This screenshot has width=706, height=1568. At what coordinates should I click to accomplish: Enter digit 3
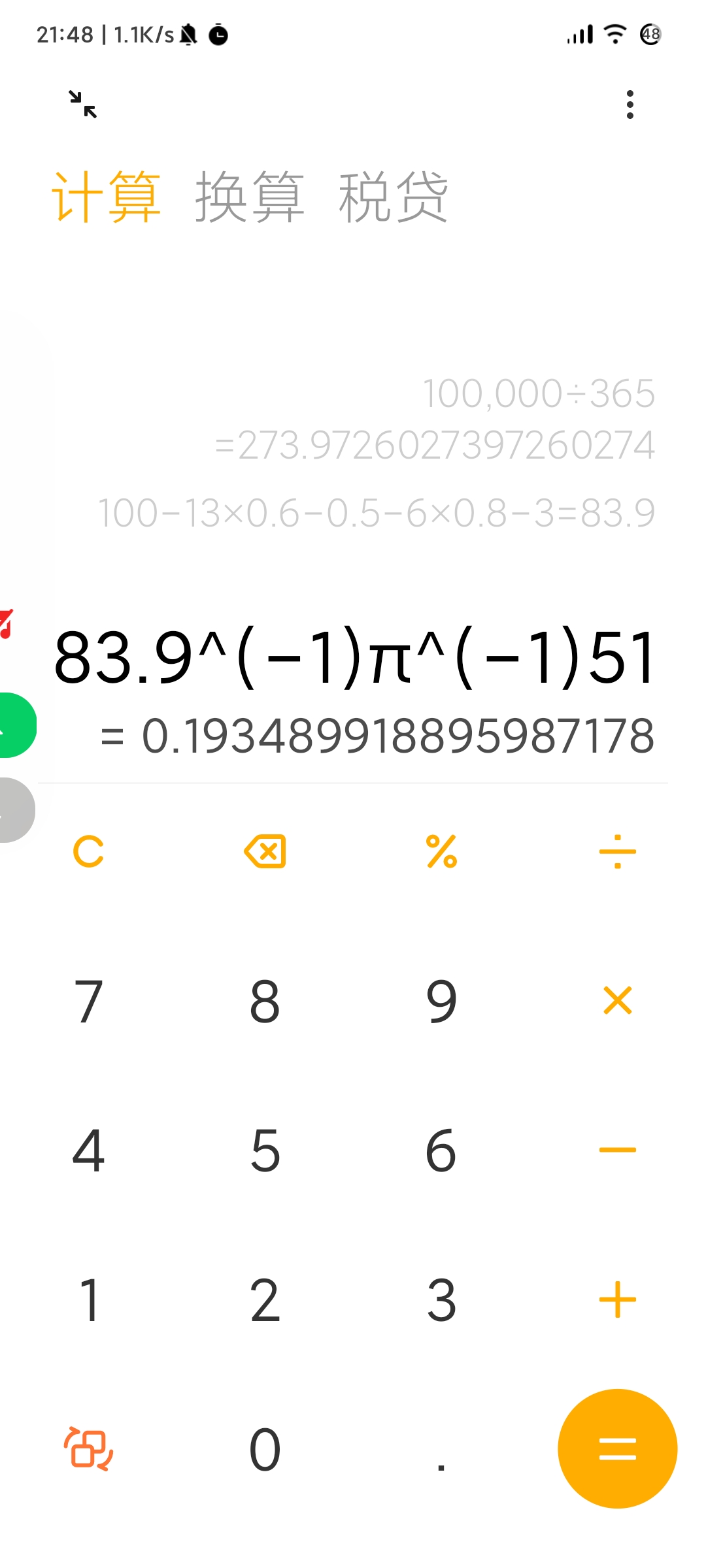(x=441, y=1299)
